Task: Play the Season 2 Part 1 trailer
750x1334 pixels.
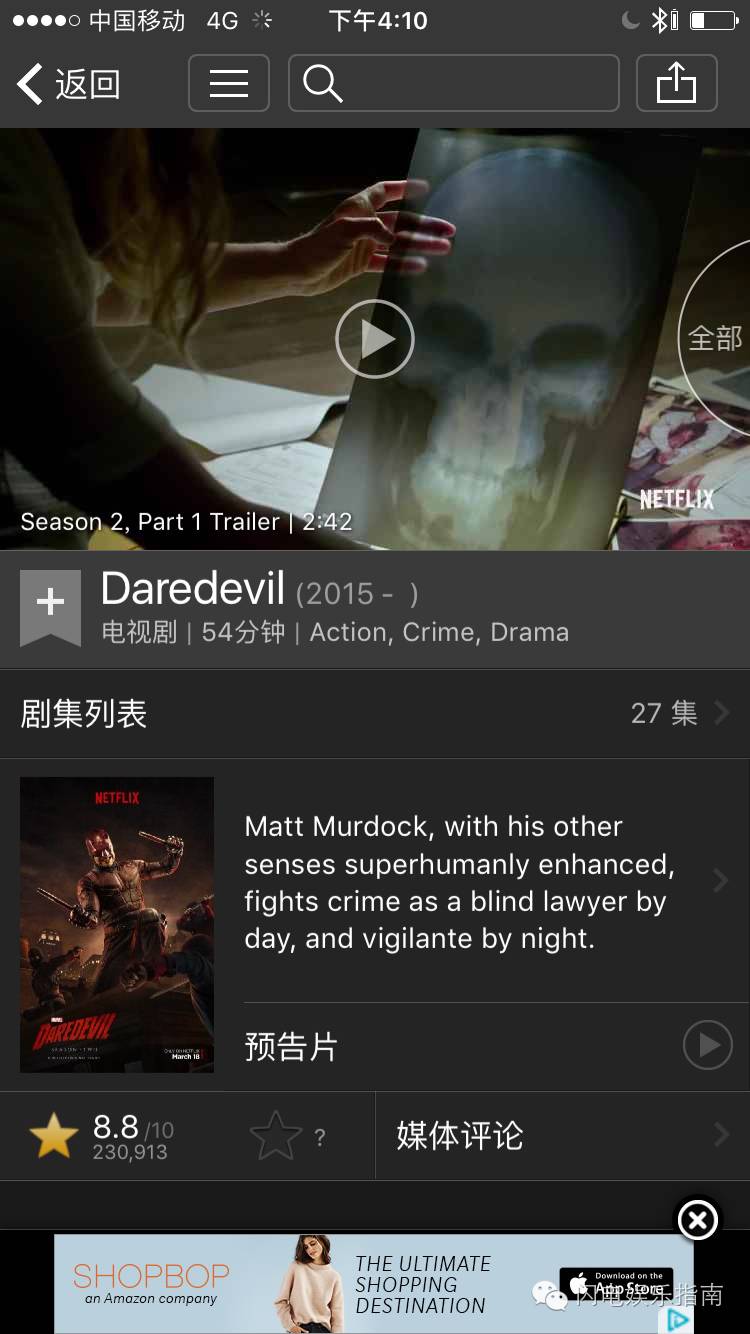Action: click(x=374, y=339)
